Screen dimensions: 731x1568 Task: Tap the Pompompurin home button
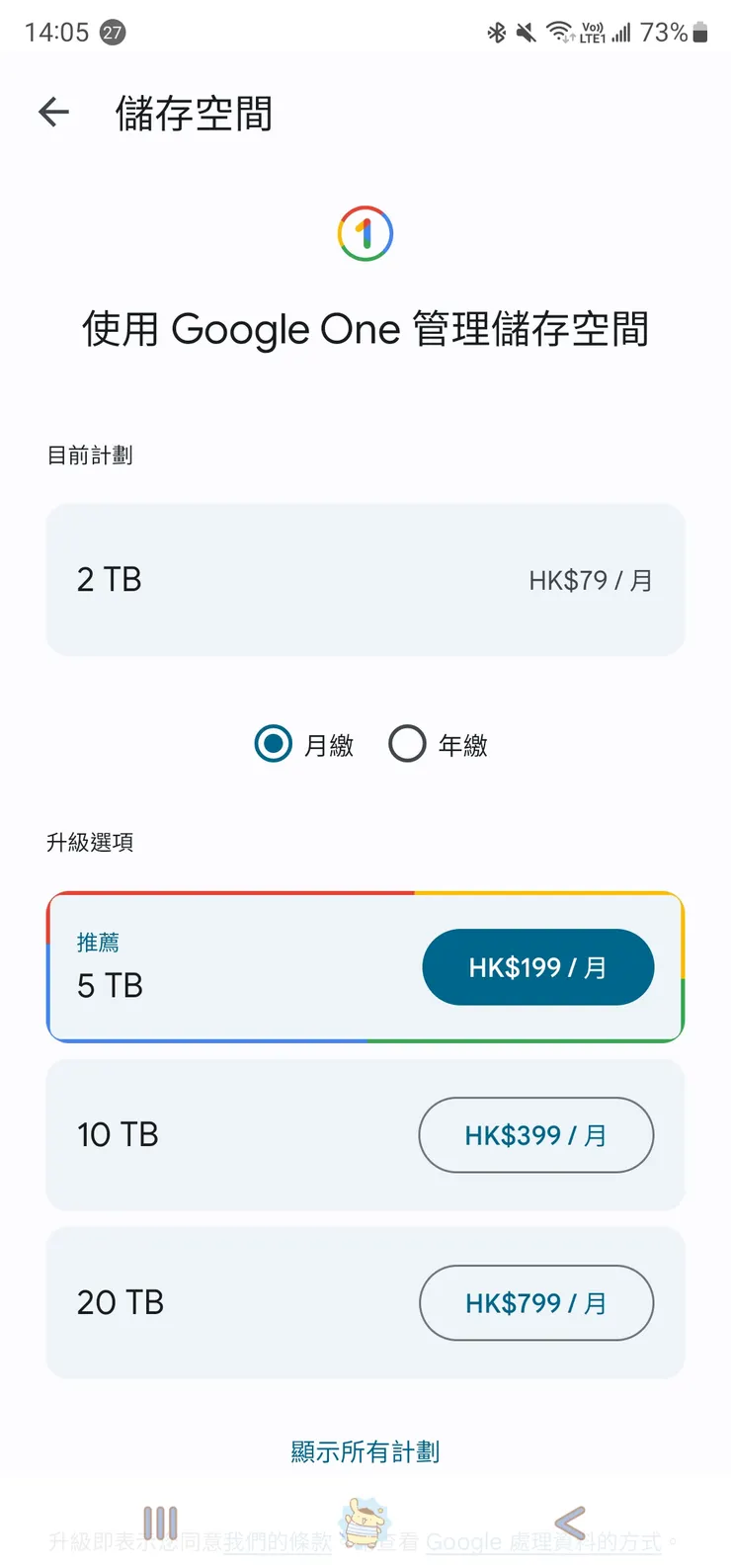(365, 1521)
